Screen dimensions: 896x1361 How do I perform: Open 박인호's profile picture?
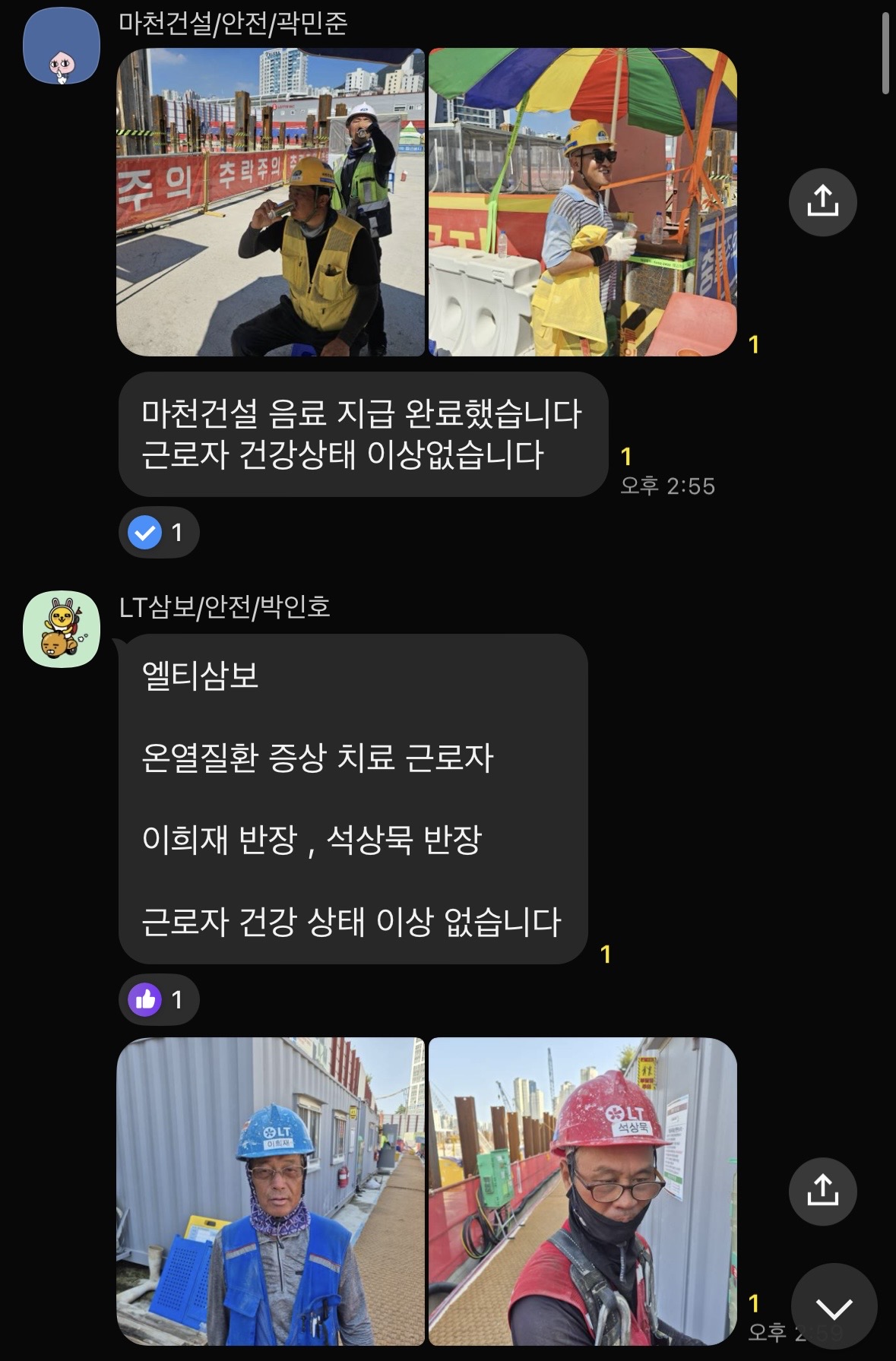click(62, 628)
